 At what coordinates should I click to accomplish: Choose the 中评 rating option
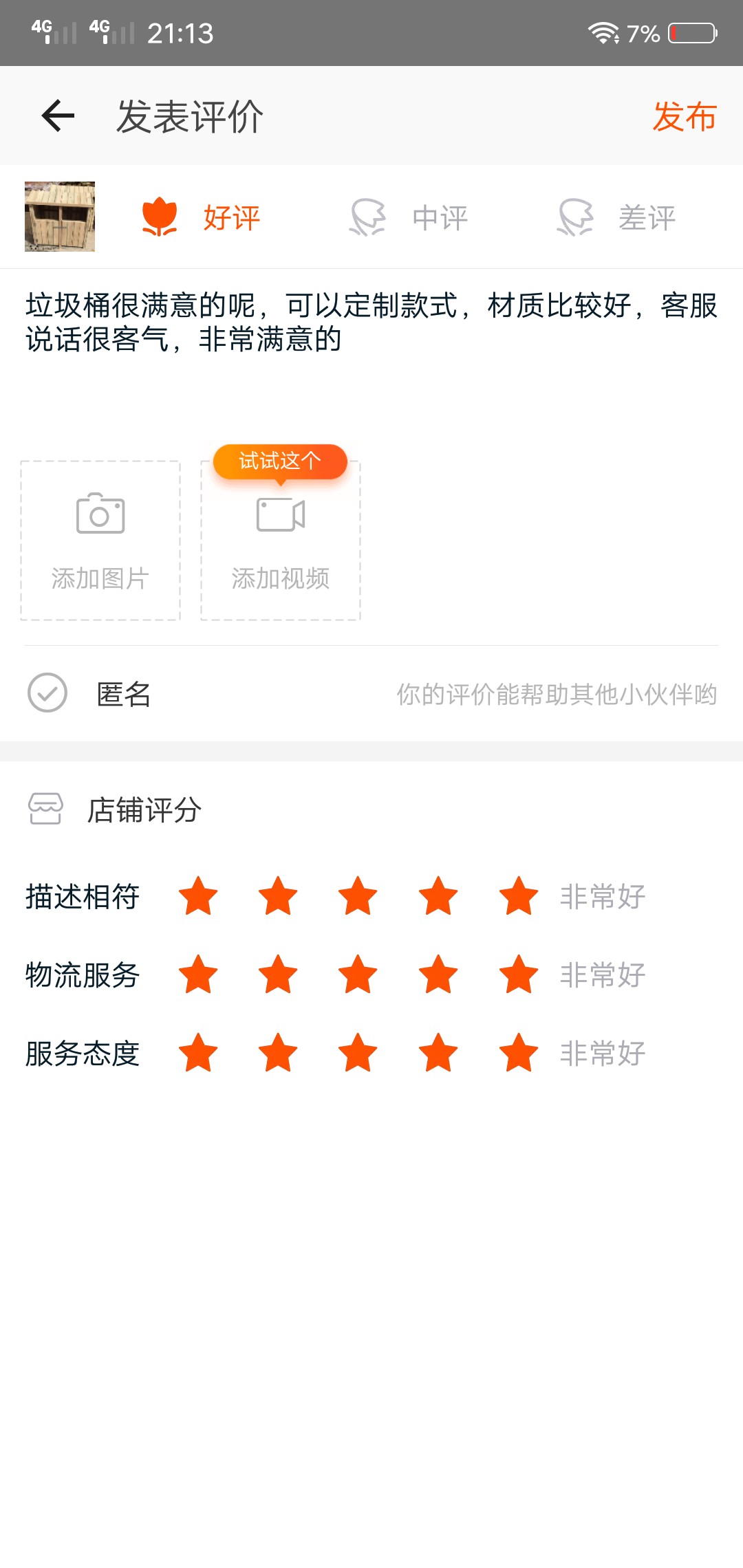[409, 217]
